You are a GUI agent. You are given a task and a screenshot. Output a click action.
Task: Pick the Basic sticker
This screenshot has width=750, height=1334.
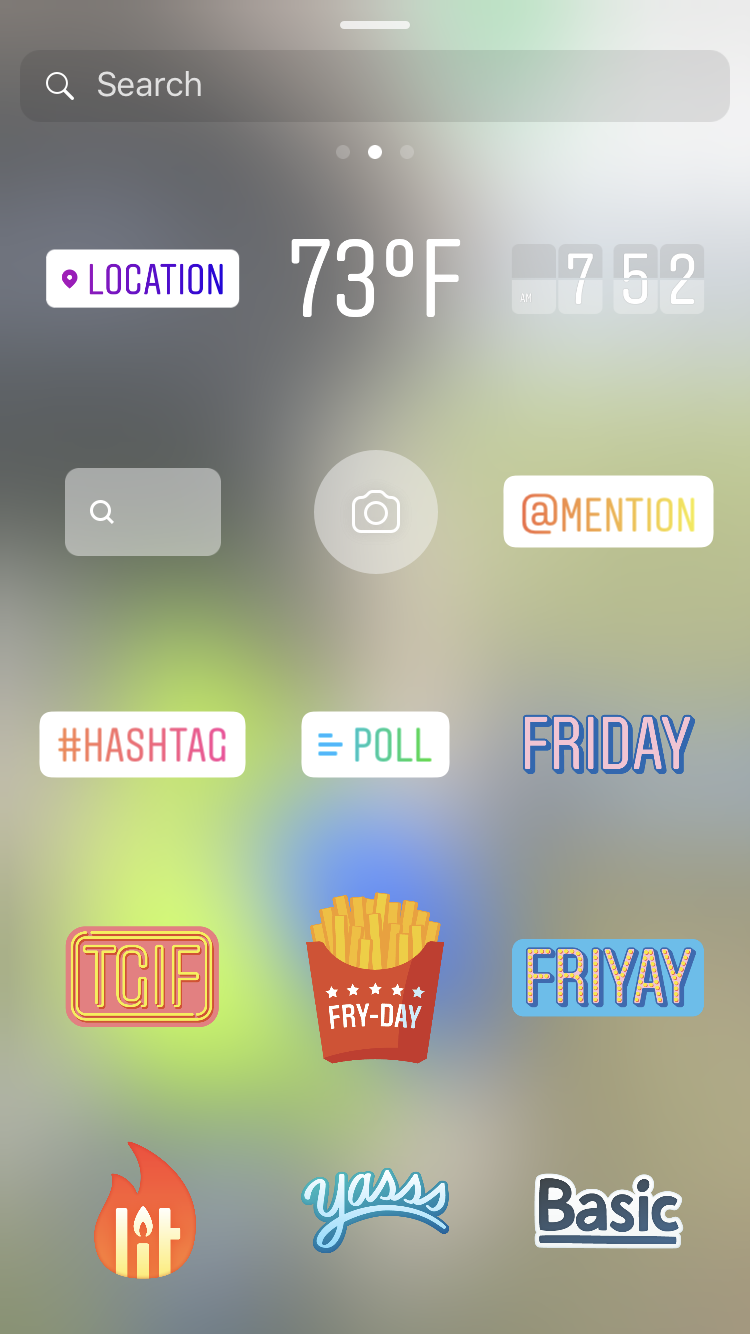pos(608,1211)
